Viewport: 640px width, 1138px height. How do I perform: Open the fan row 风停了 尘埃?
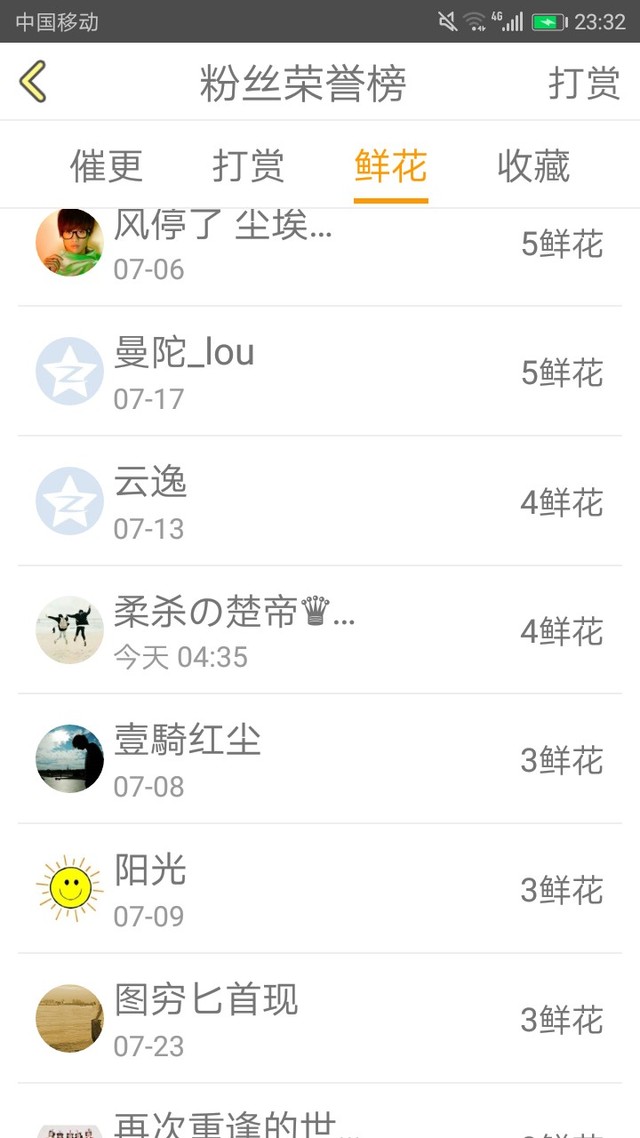coord(320,245)
